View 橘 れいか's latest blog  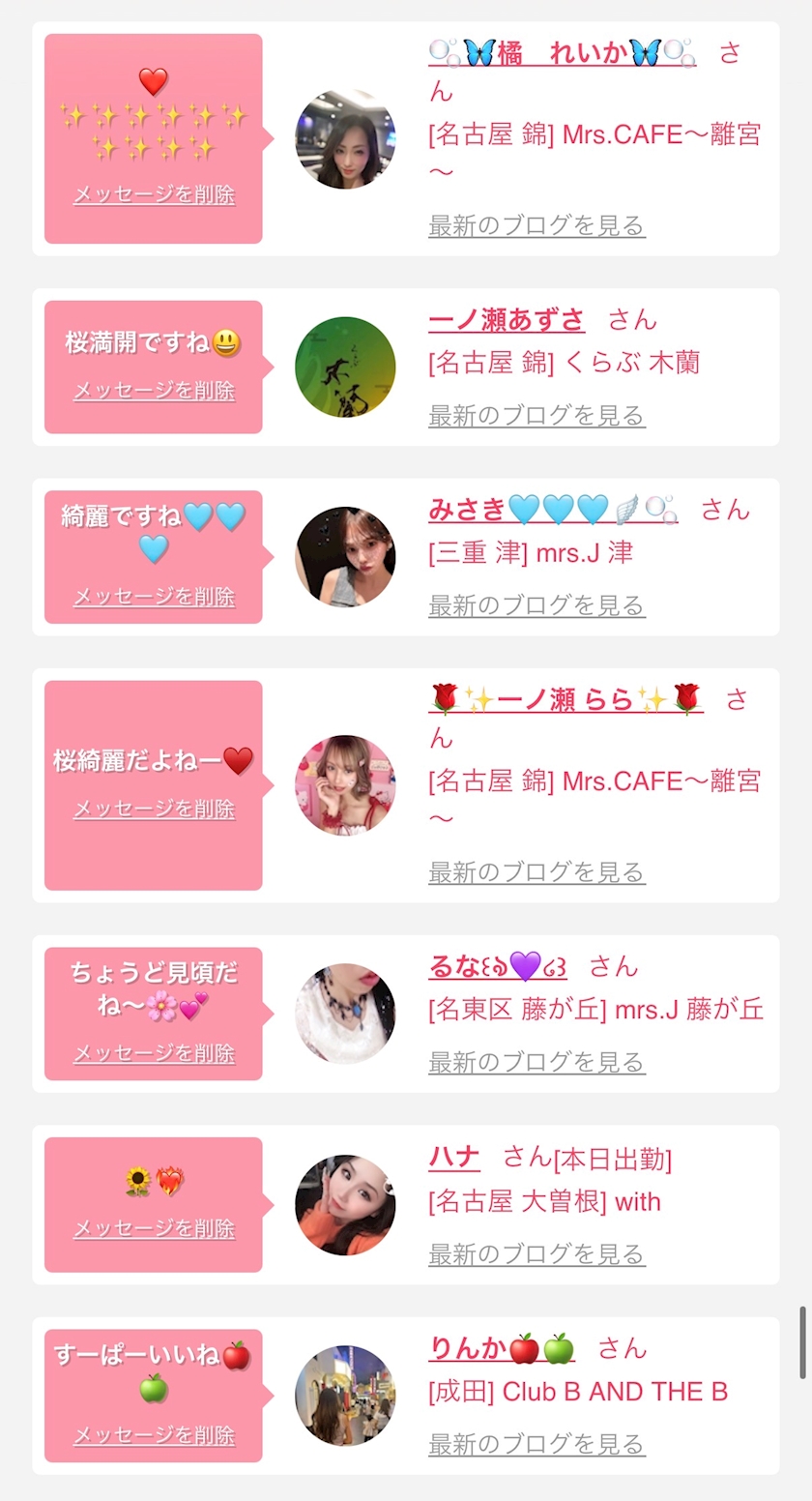536,226
